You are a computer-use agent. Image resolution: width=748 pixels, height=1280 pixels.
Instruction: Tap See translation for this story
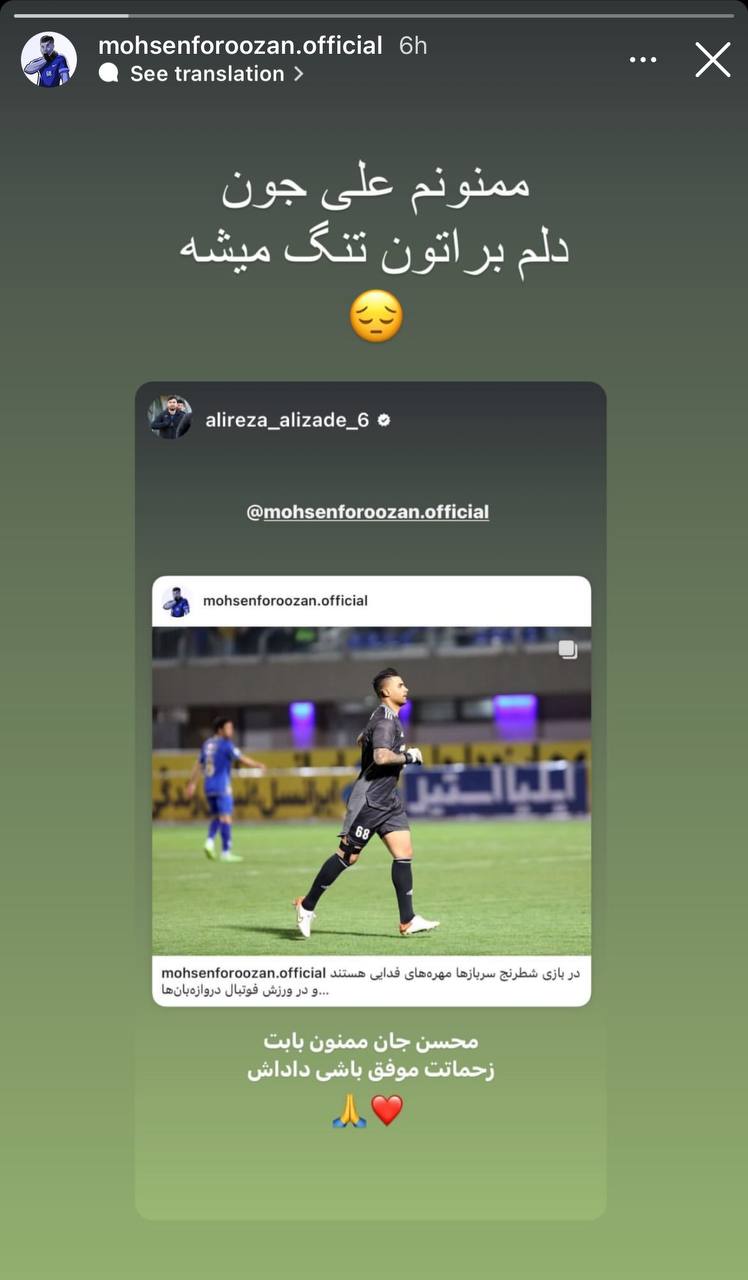pyautogui.click(x=207, y=74)
